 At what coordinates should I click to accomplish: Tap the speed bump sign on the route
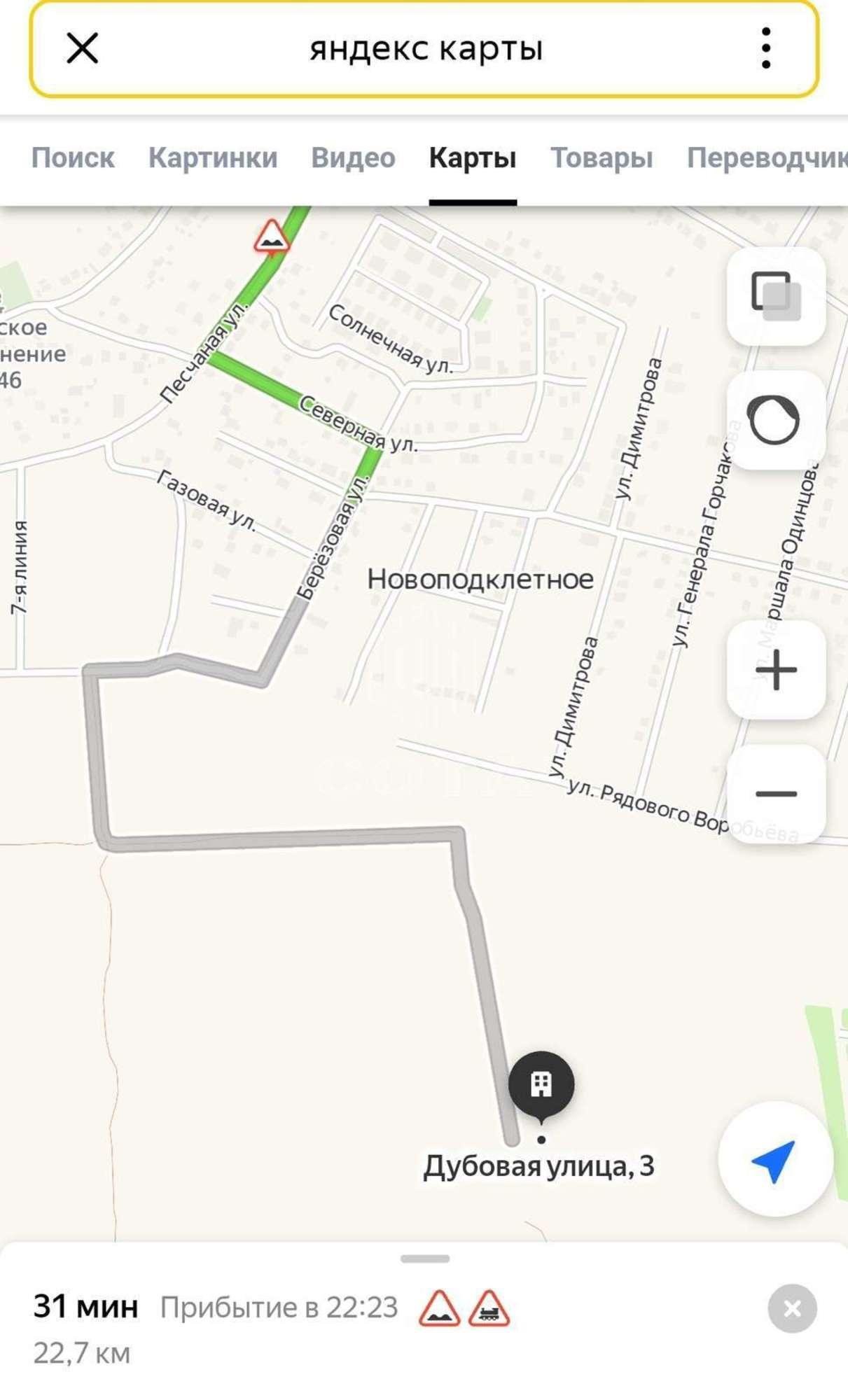(x=272, y=237)
